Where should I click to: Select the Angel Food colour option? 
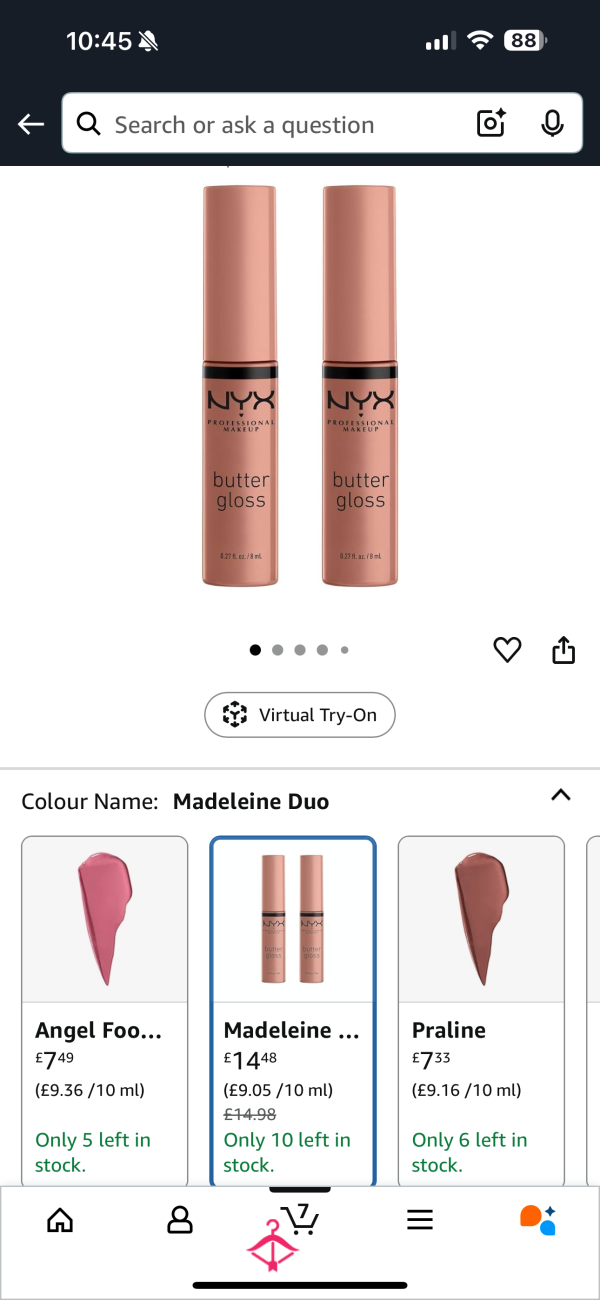pyautogui.click(x=104, y=1011)
